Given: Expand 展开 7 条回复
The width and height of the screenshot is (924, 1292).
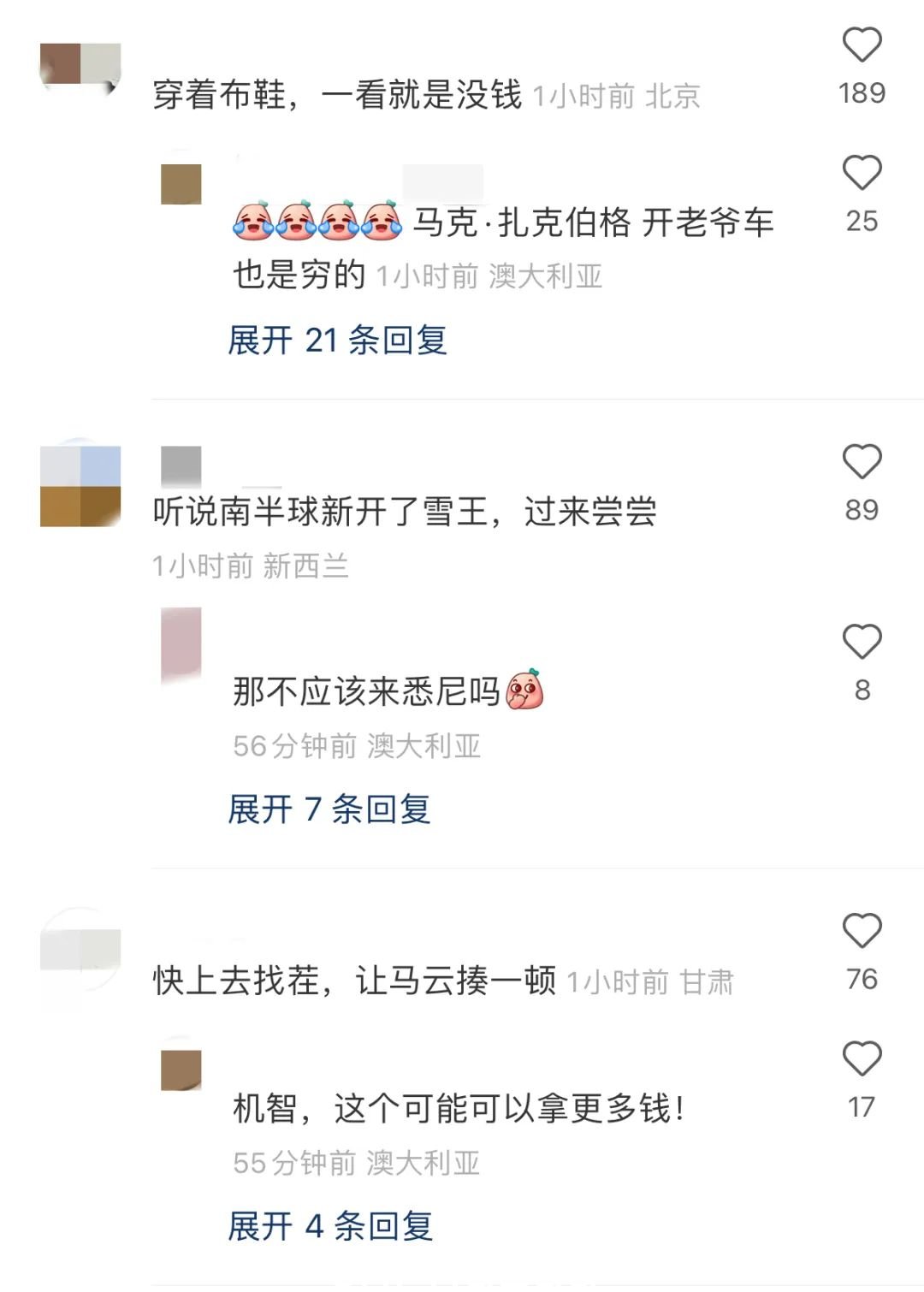Looking at the screenshot, I should 329,809.
